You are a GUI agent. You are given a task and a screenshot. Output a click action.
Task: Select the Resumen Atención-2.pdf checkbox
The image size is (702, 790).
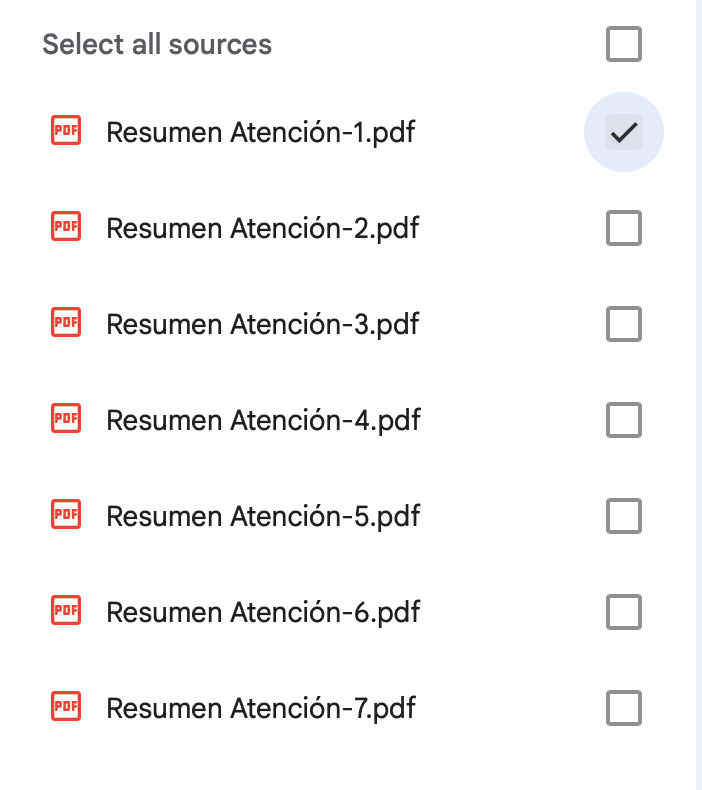click(624, 229)
